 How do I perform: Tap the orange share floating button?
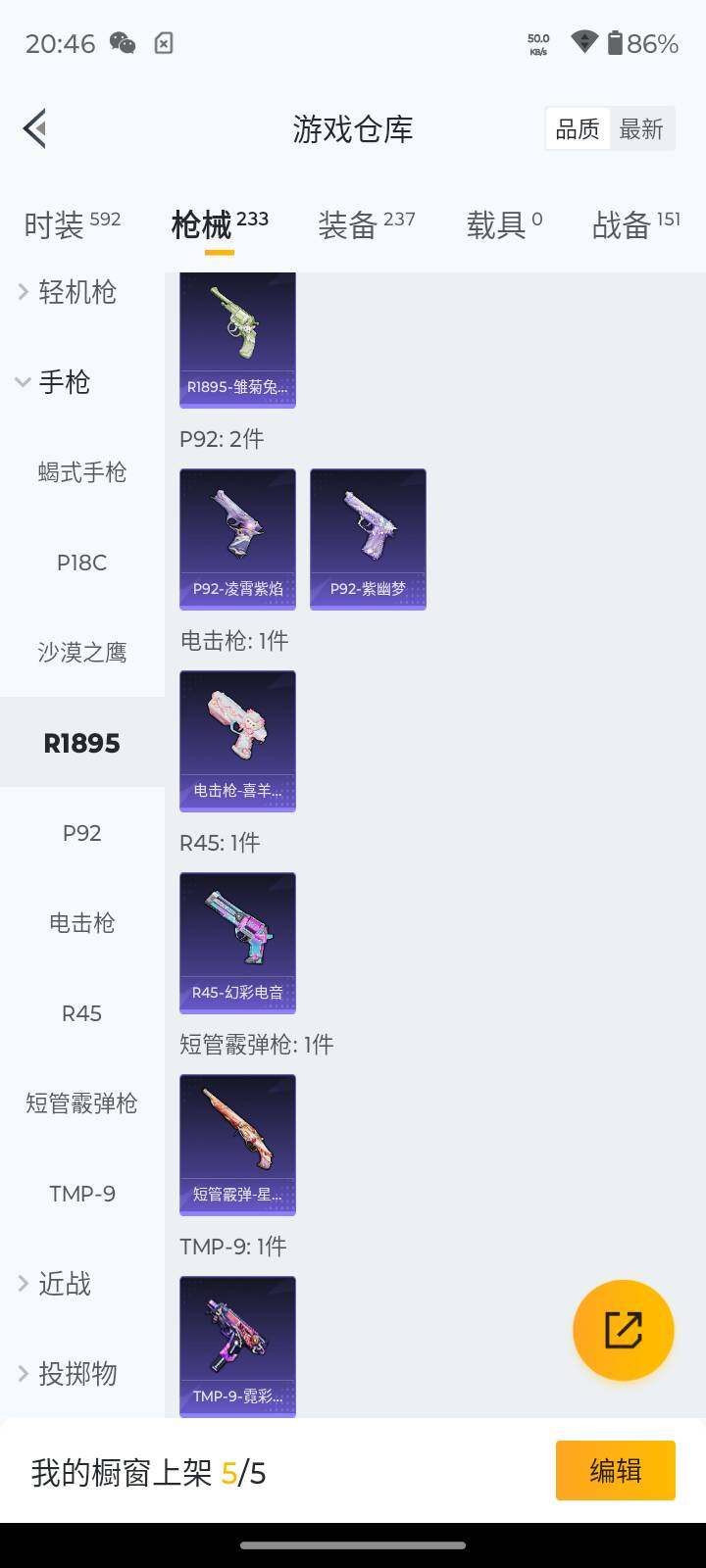click(623, 1330)
